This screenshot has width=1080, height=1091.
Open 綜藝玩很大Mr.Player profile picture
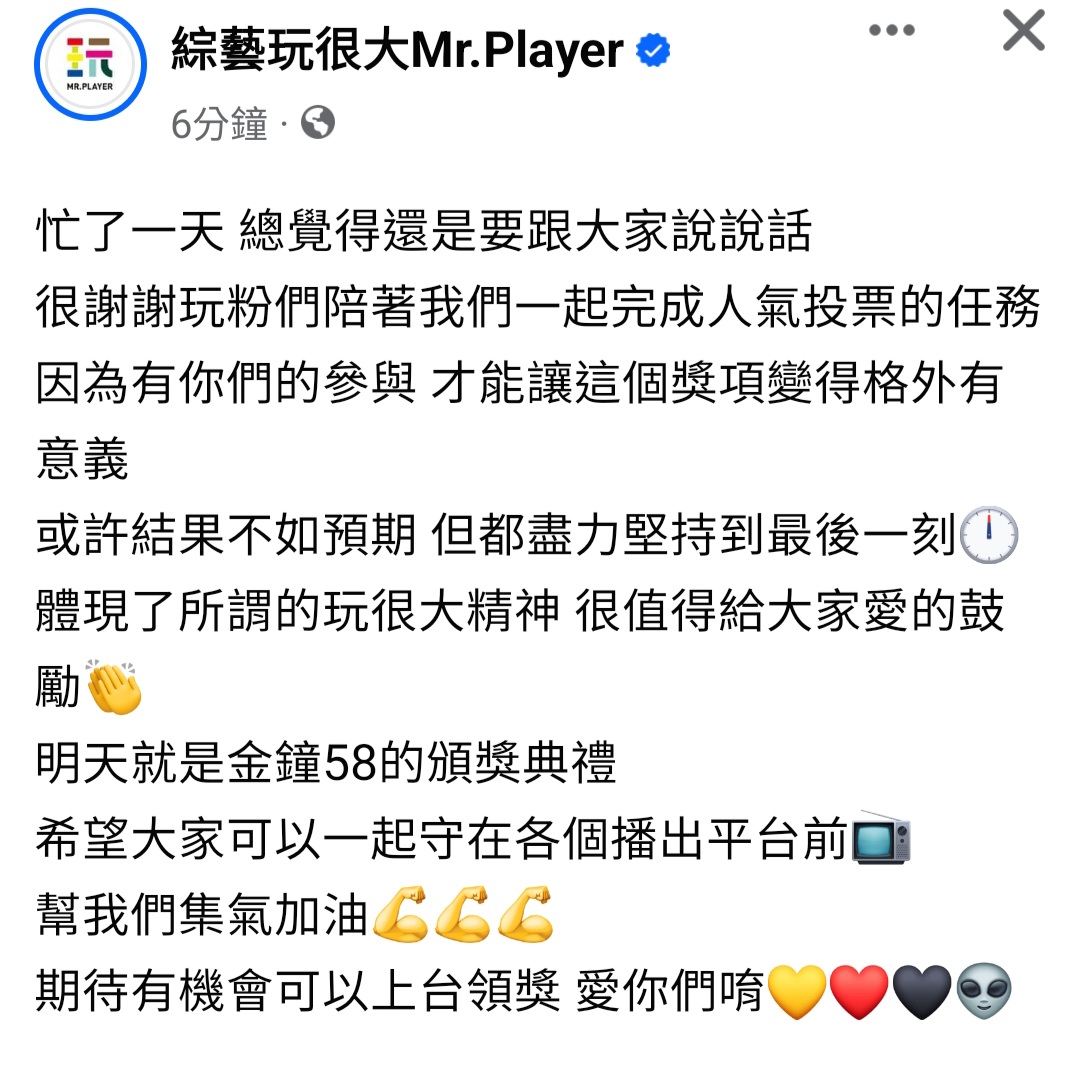[90, 66]
